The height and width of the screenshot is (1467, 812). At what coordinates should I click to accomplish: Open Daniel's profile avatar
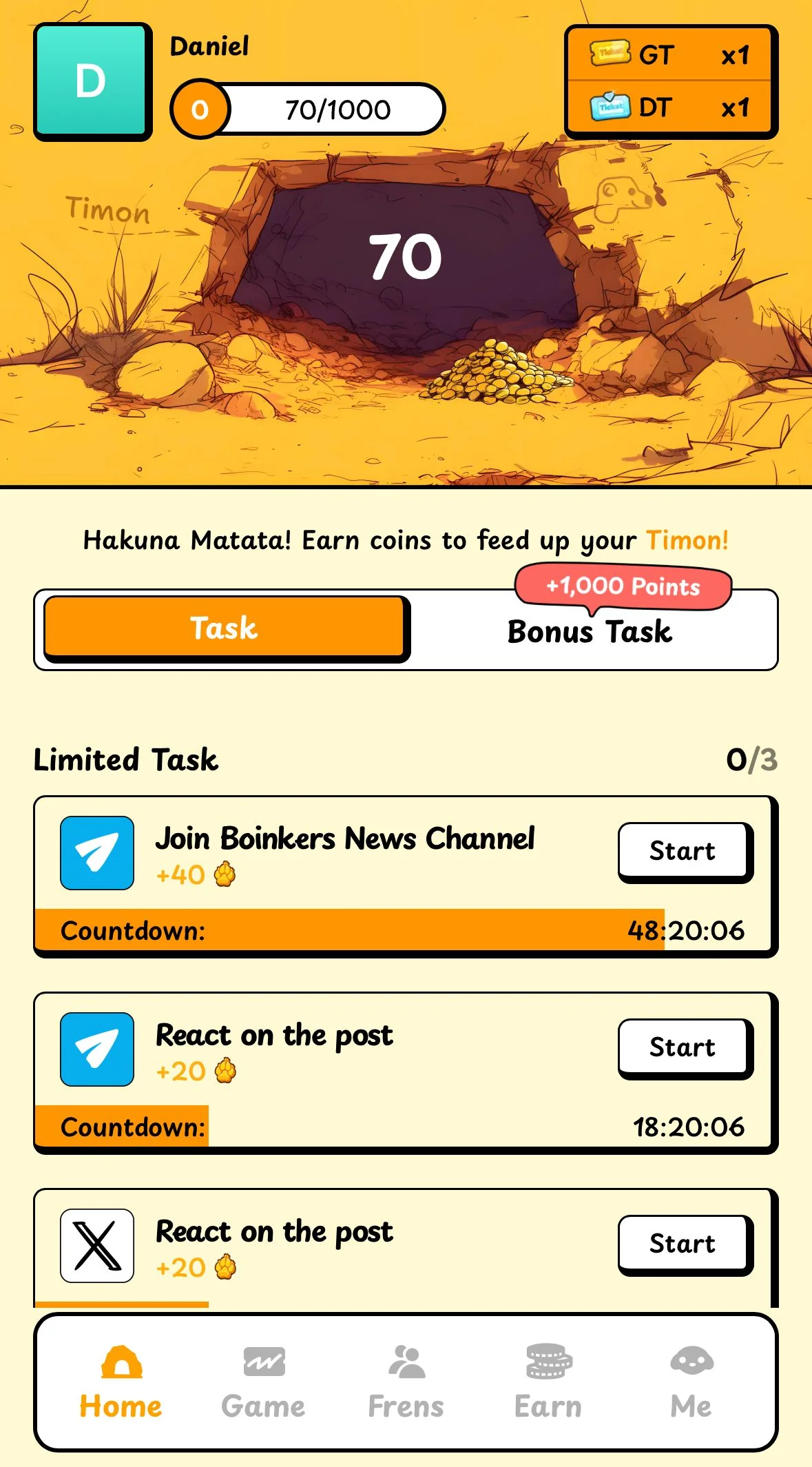click(92, 82)
